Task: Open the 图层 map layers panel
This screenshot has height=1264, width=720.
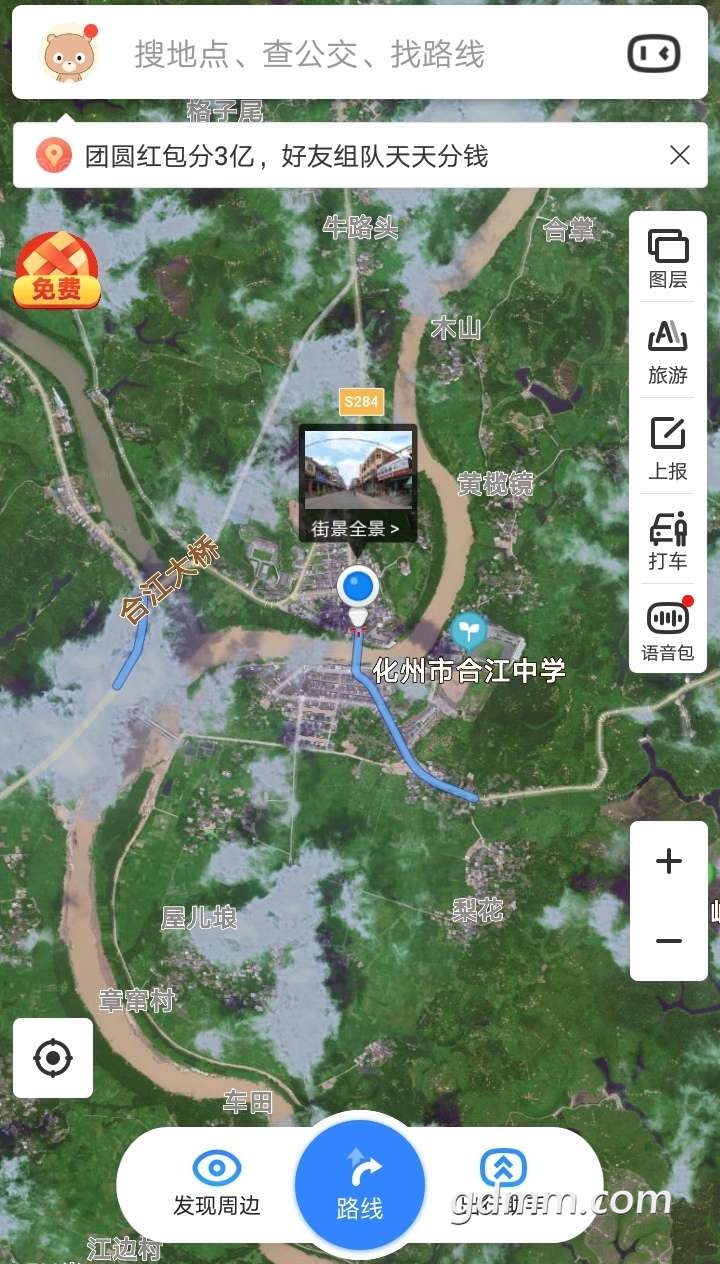Action: click(x=668, y=258)
